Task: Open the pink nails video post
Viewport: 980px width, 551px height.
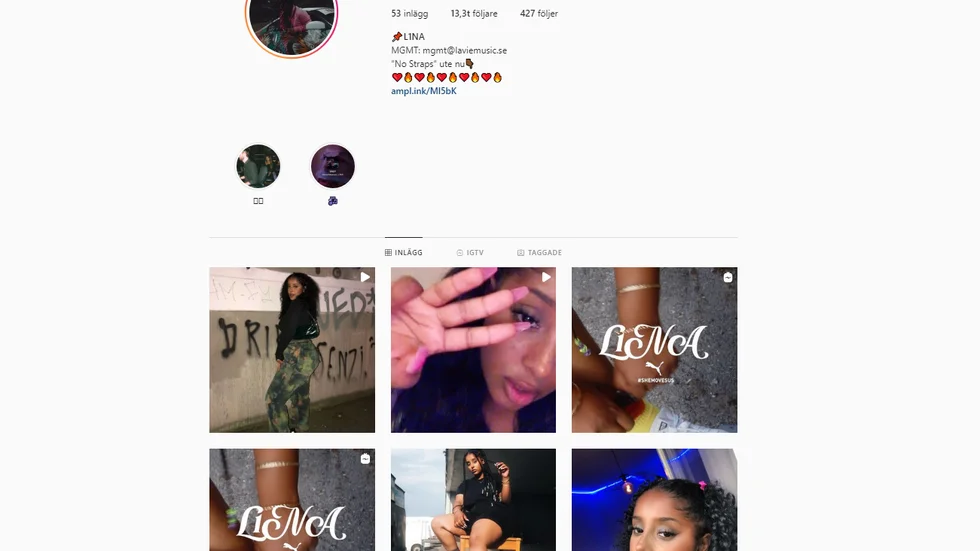Action: 473,349
